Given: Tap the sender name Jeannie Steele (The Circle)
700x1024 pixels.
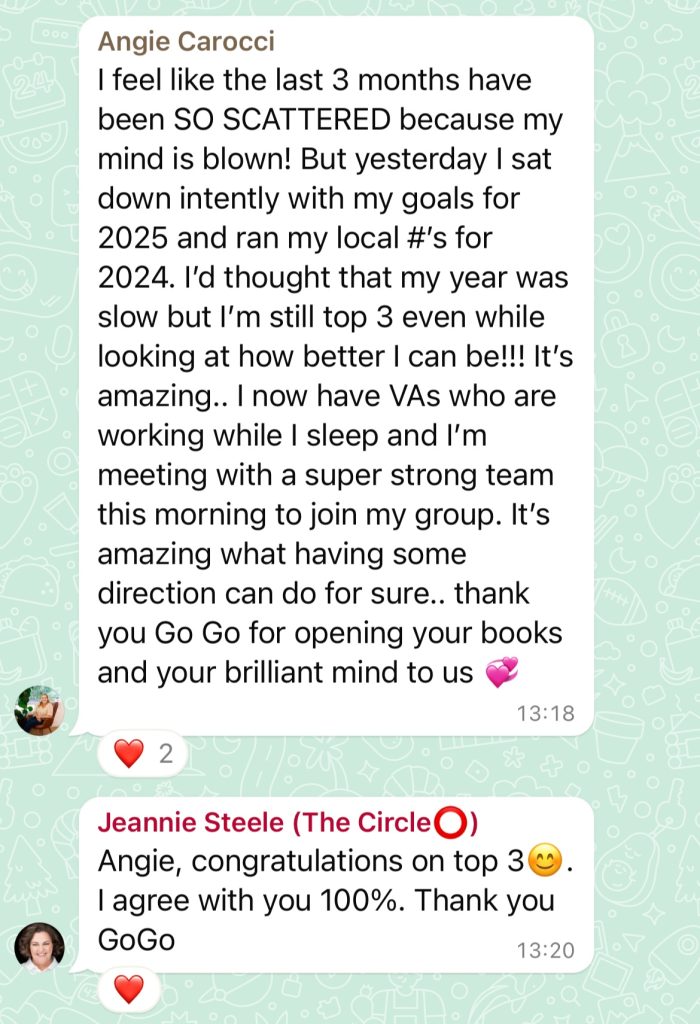Looking at the screenshot, I should pyautogui.click(x=287, y=823).
